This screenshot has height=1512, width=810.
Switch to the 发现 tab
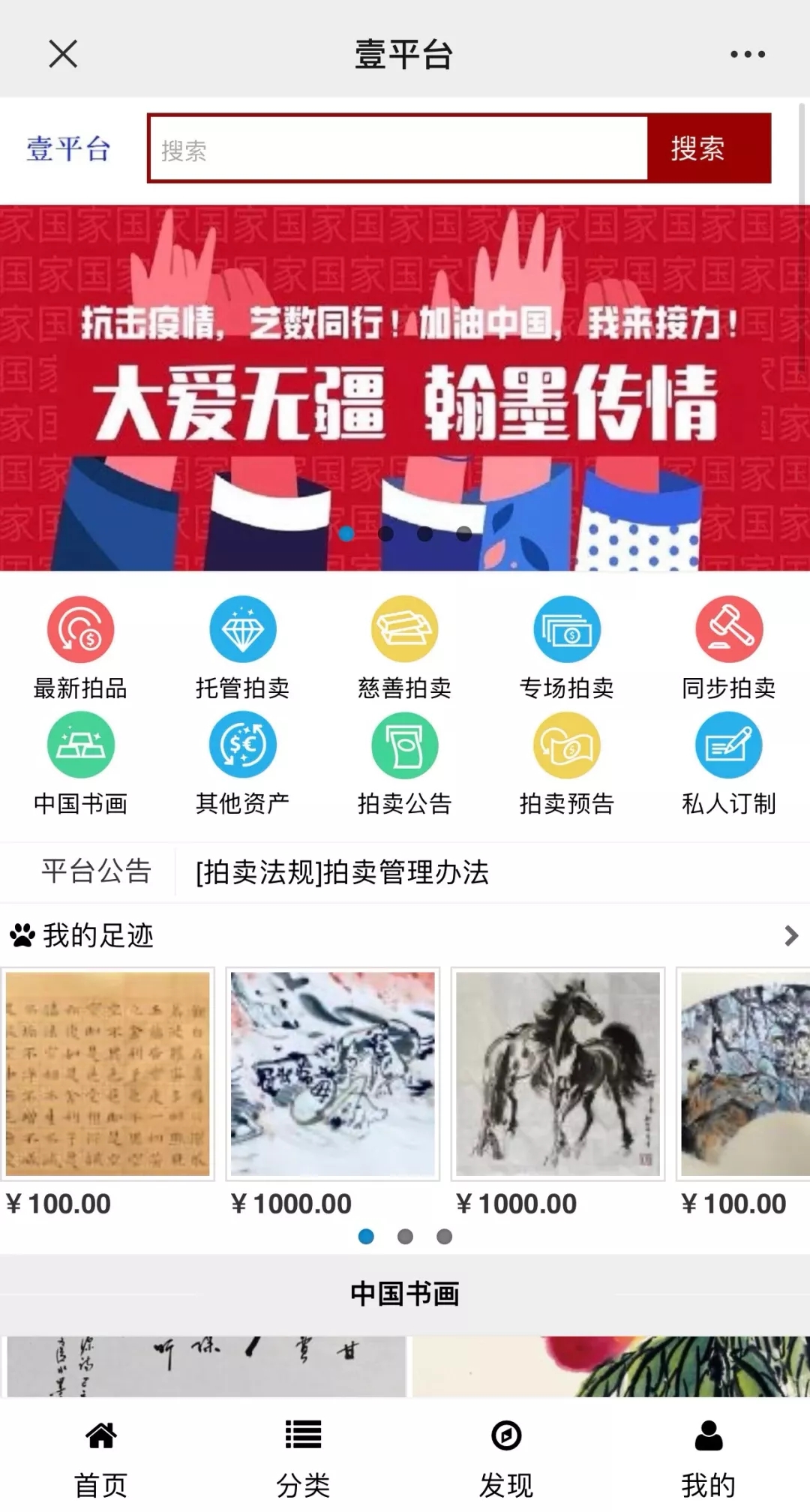[x=506, y=1456]
